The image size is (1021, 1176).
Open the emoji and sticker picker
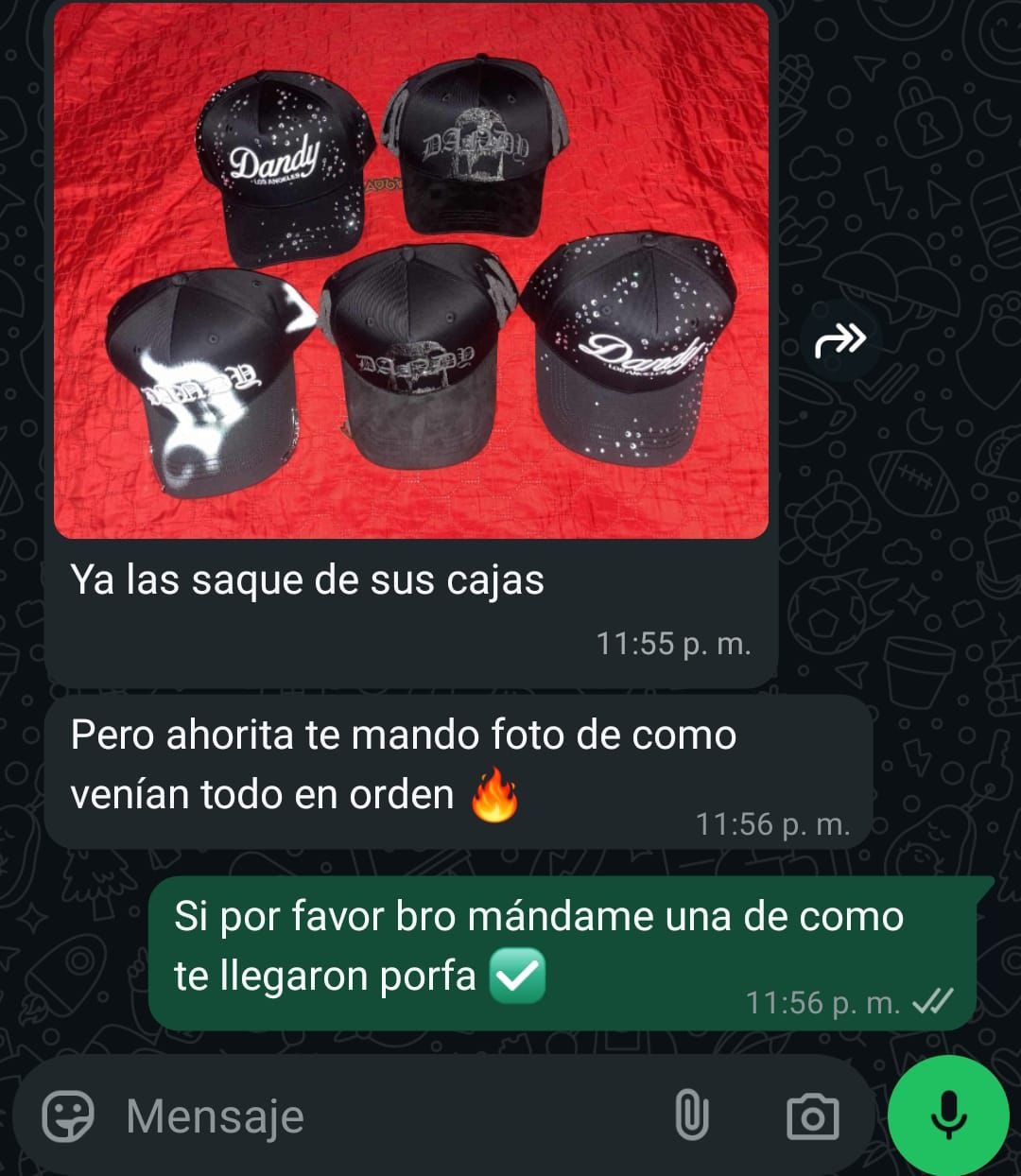69,1116
